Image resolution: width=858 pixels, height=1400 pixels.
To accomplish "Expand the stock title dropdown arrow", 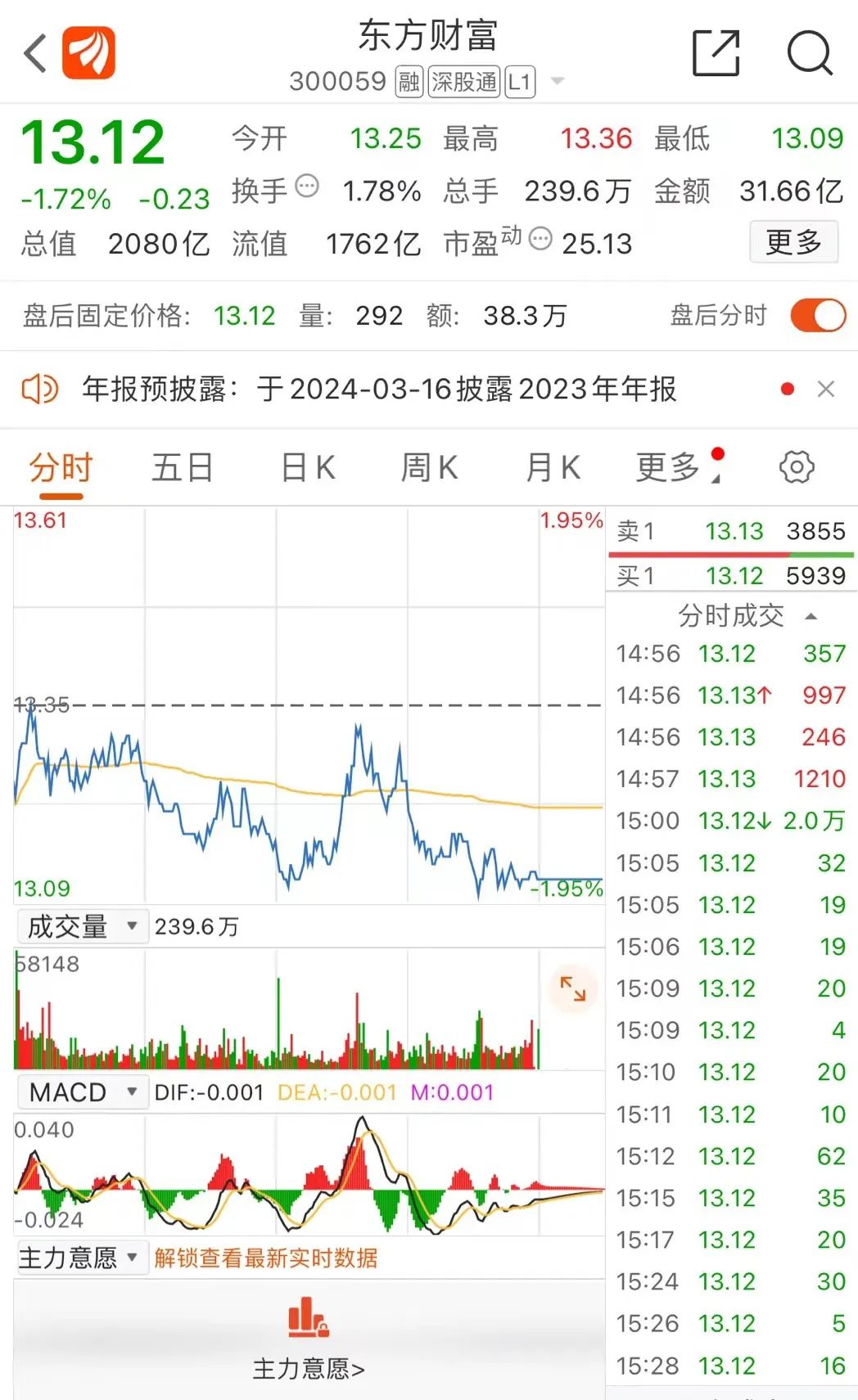I will click(558, 81).
